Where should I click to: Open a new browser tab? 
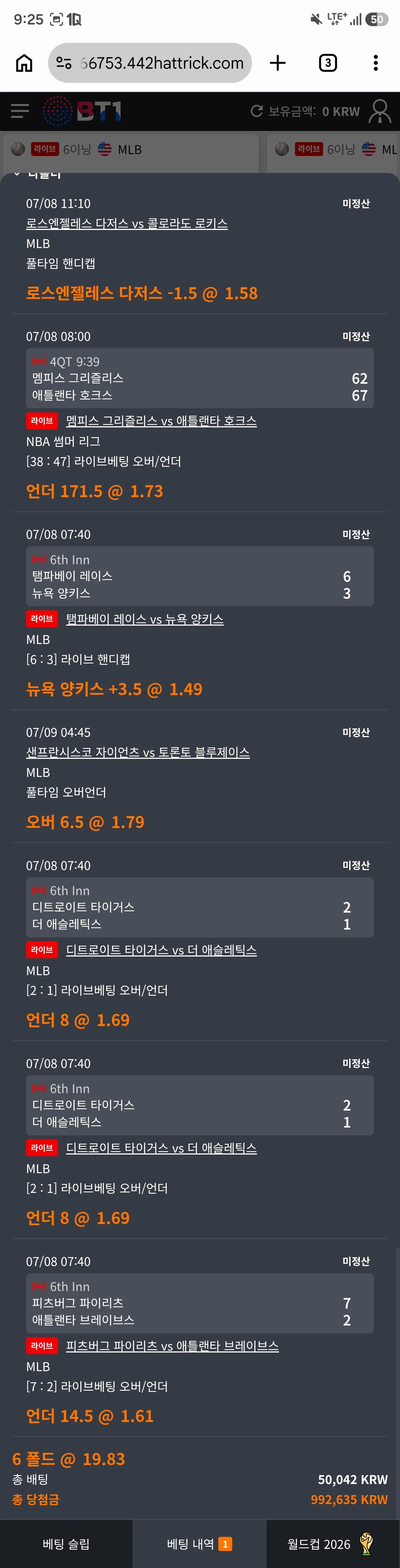[x=278, y=63]
